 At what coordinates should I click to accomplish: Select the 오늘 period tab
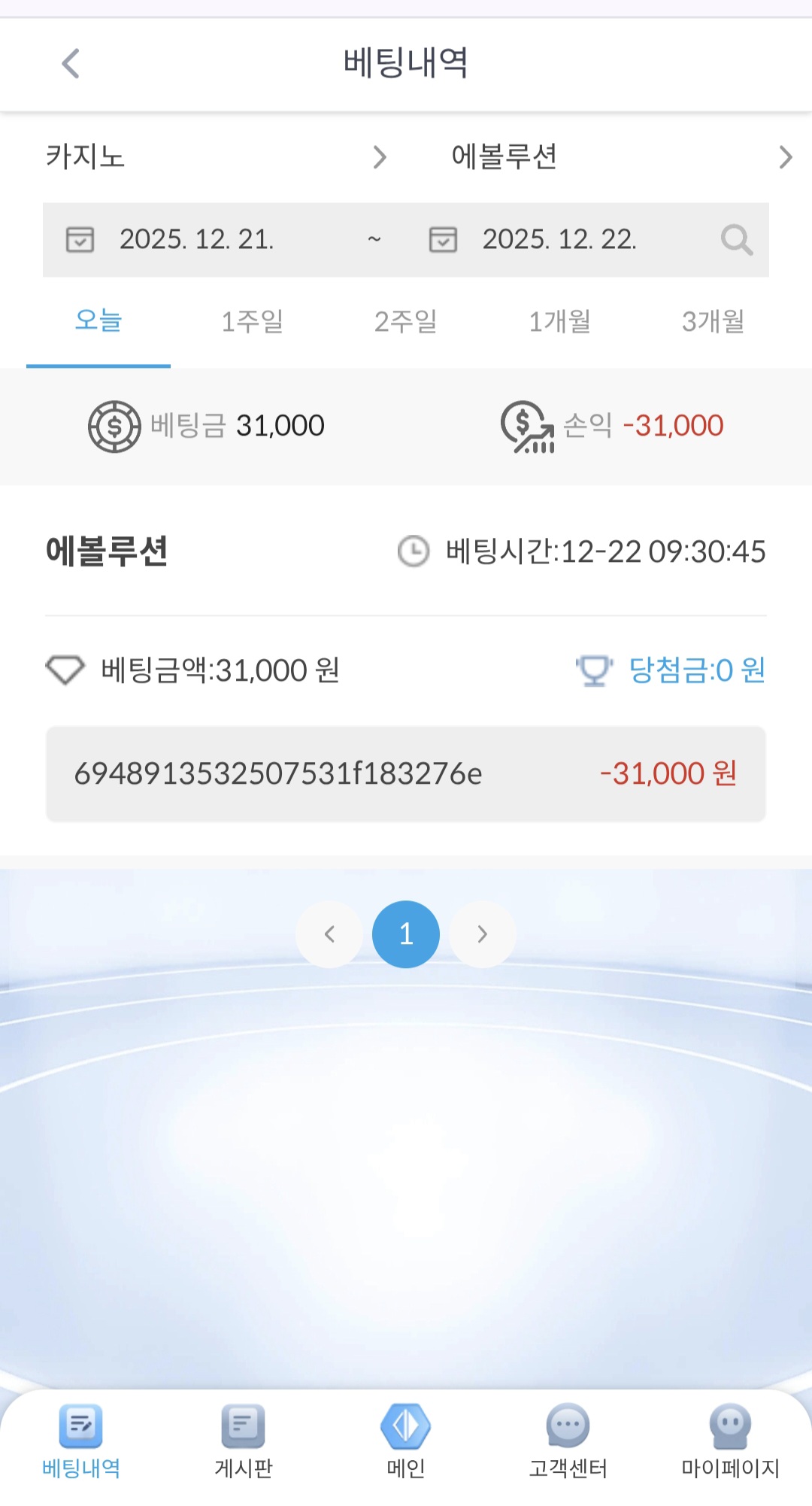coord(98,322)
